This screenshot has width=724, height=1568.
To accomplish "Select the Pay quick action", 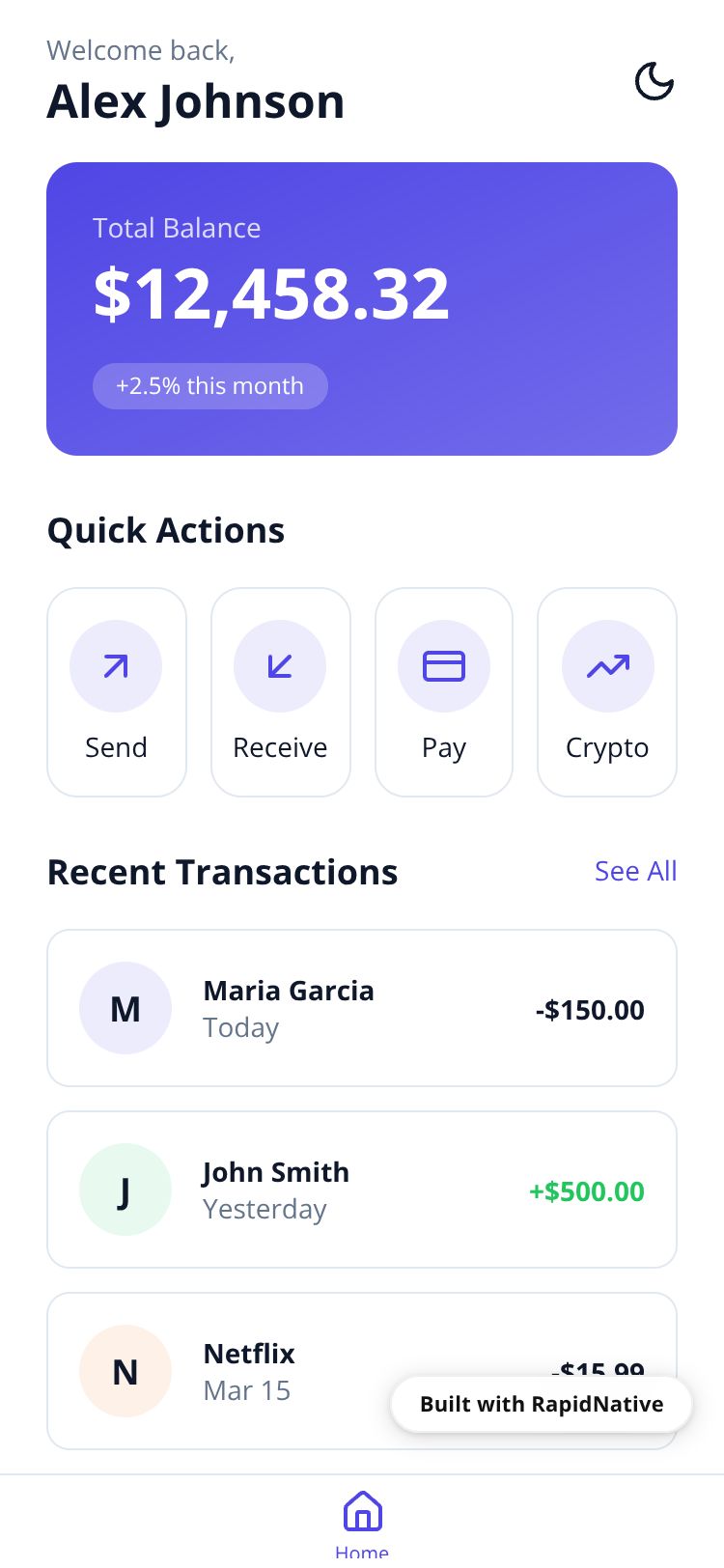I will [444, 692].
